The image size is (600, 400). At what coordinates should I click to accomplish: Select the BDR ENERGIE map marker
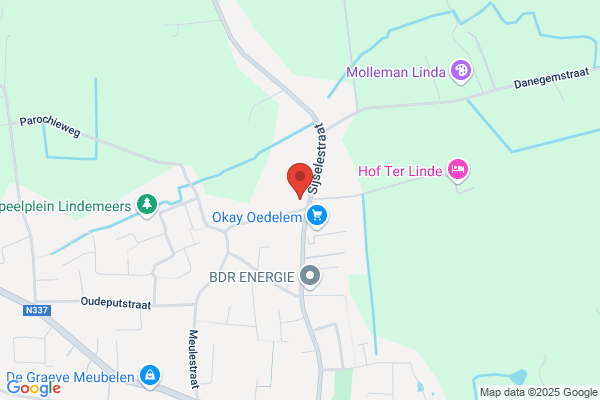click(x=310, y=276)
